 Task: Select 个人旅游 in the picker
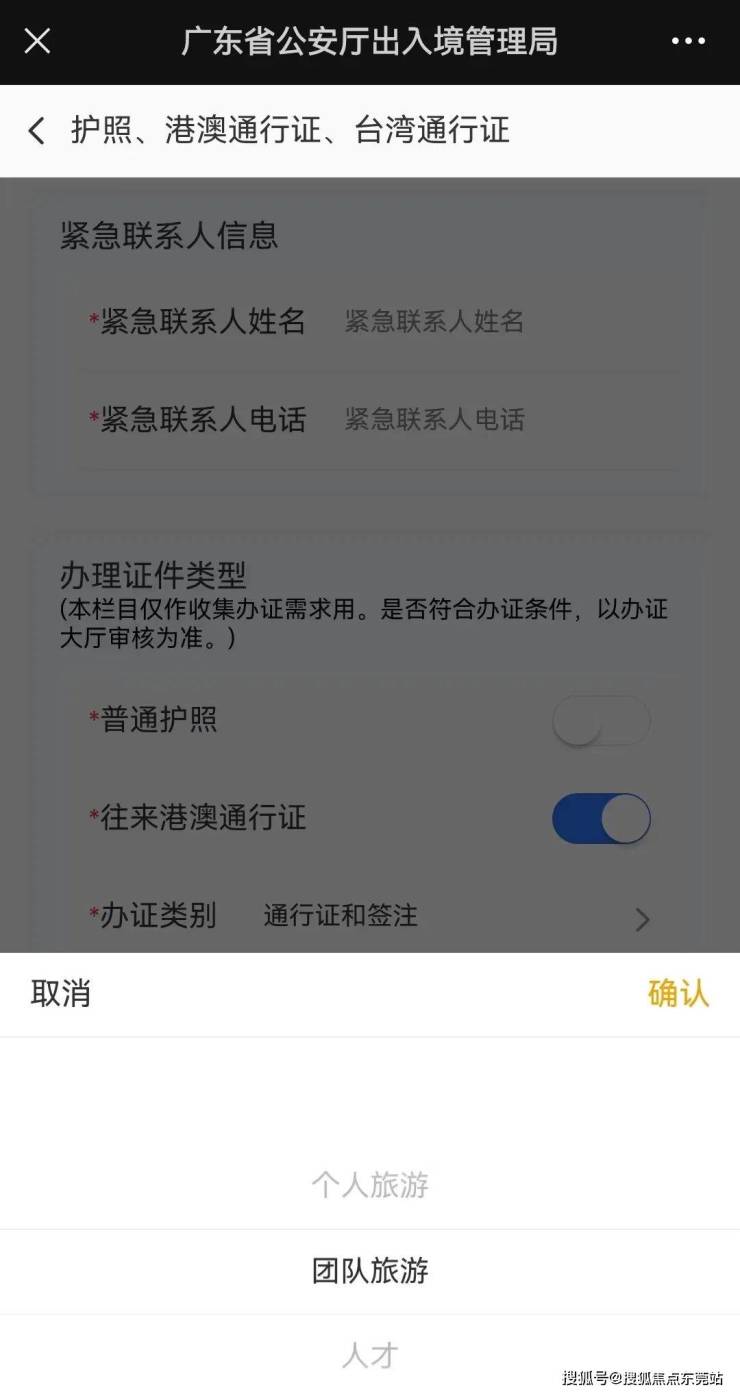pos(370,1185)
